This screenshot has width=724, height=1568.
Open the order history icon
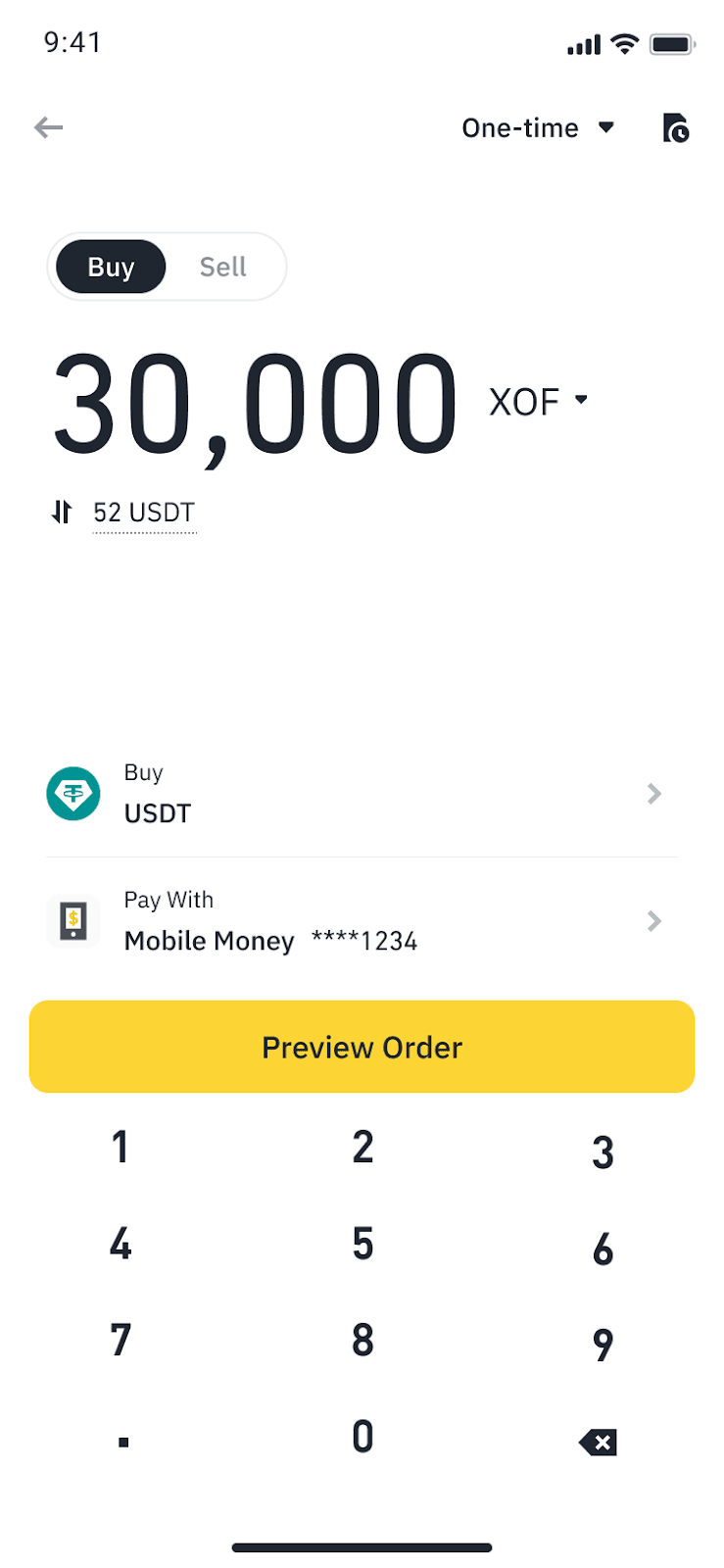675,128
